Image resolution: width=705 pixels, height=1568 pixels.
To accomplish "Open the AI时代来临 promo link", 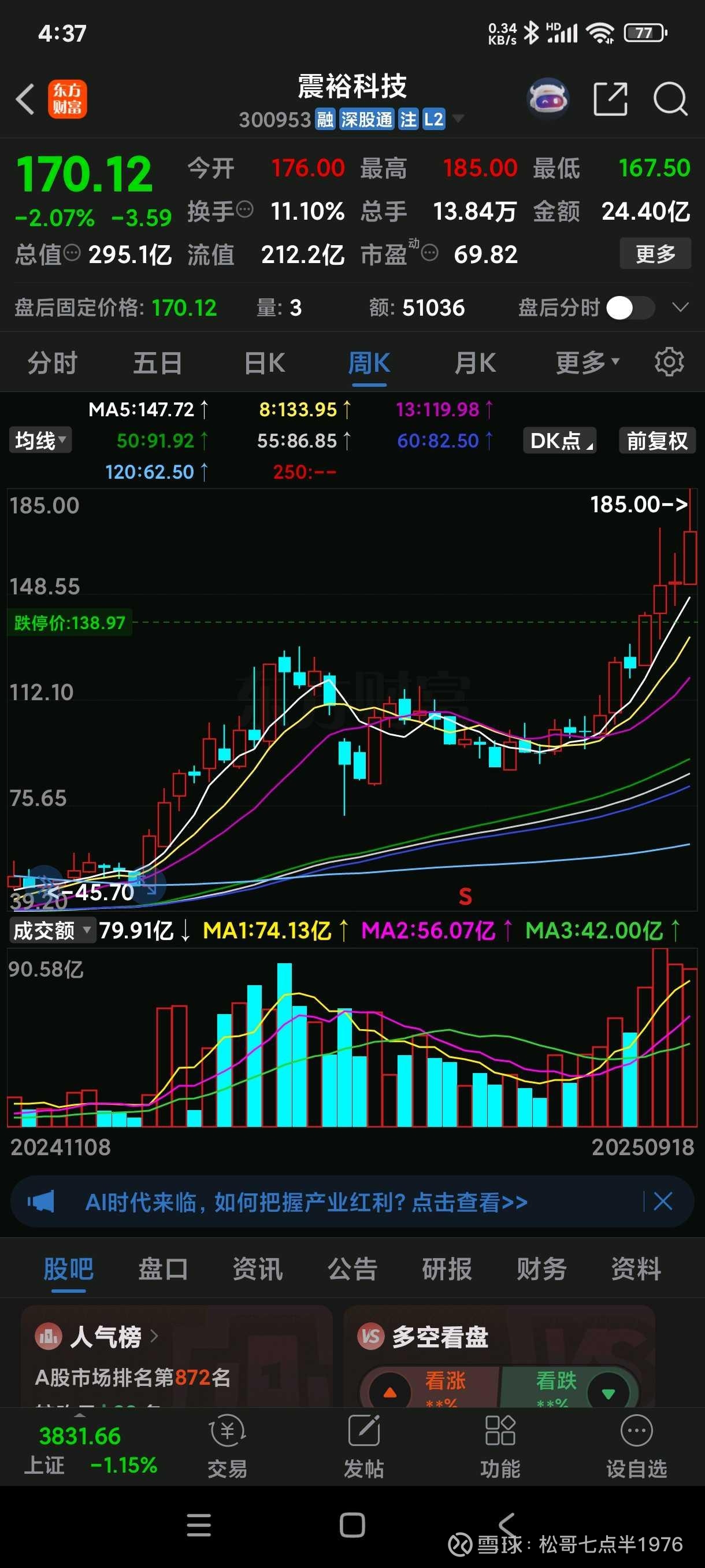I will pos(306,1202).
